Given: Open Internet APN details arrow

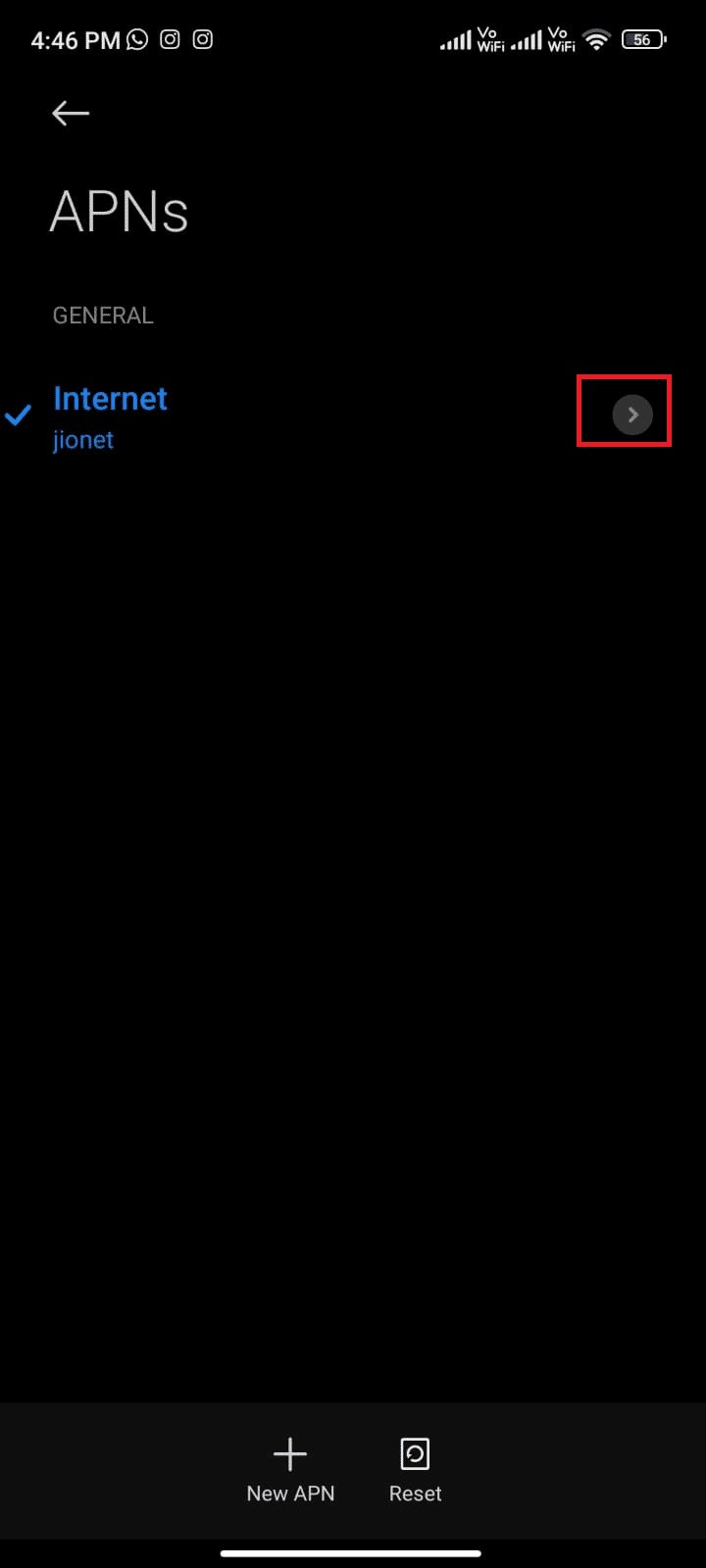Looking at the screenshot, I should [632, 415].
